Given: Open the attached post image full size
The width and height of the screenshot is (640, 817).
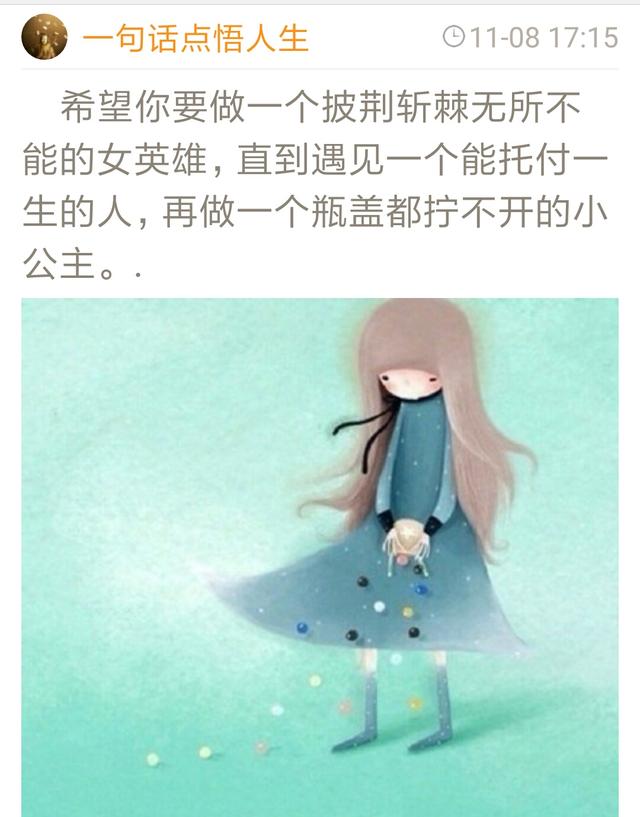Looking at the screenshot, I should (320, 556).
